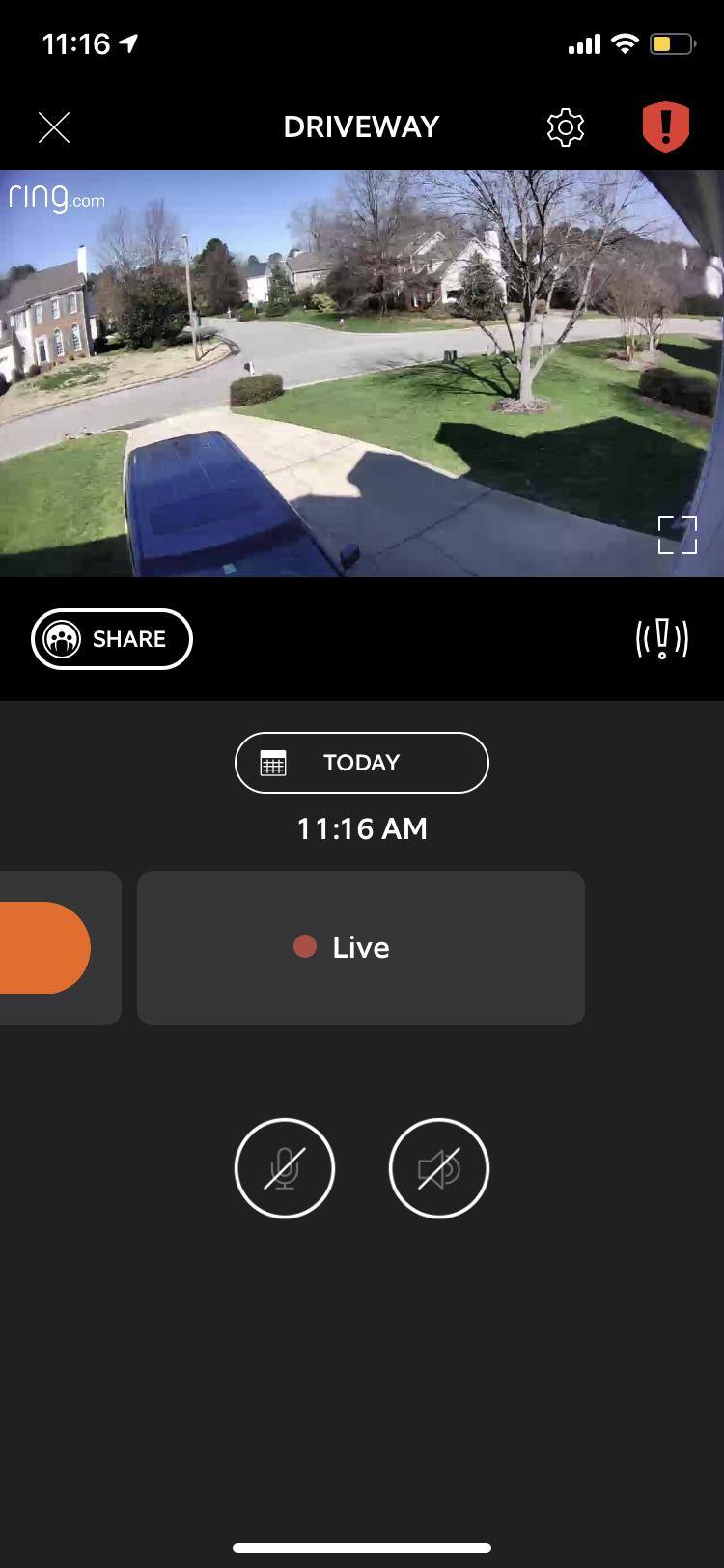Select the orange recorded event on timeline
This screenshot has width=724, height=1568.
tap(43, 947)
